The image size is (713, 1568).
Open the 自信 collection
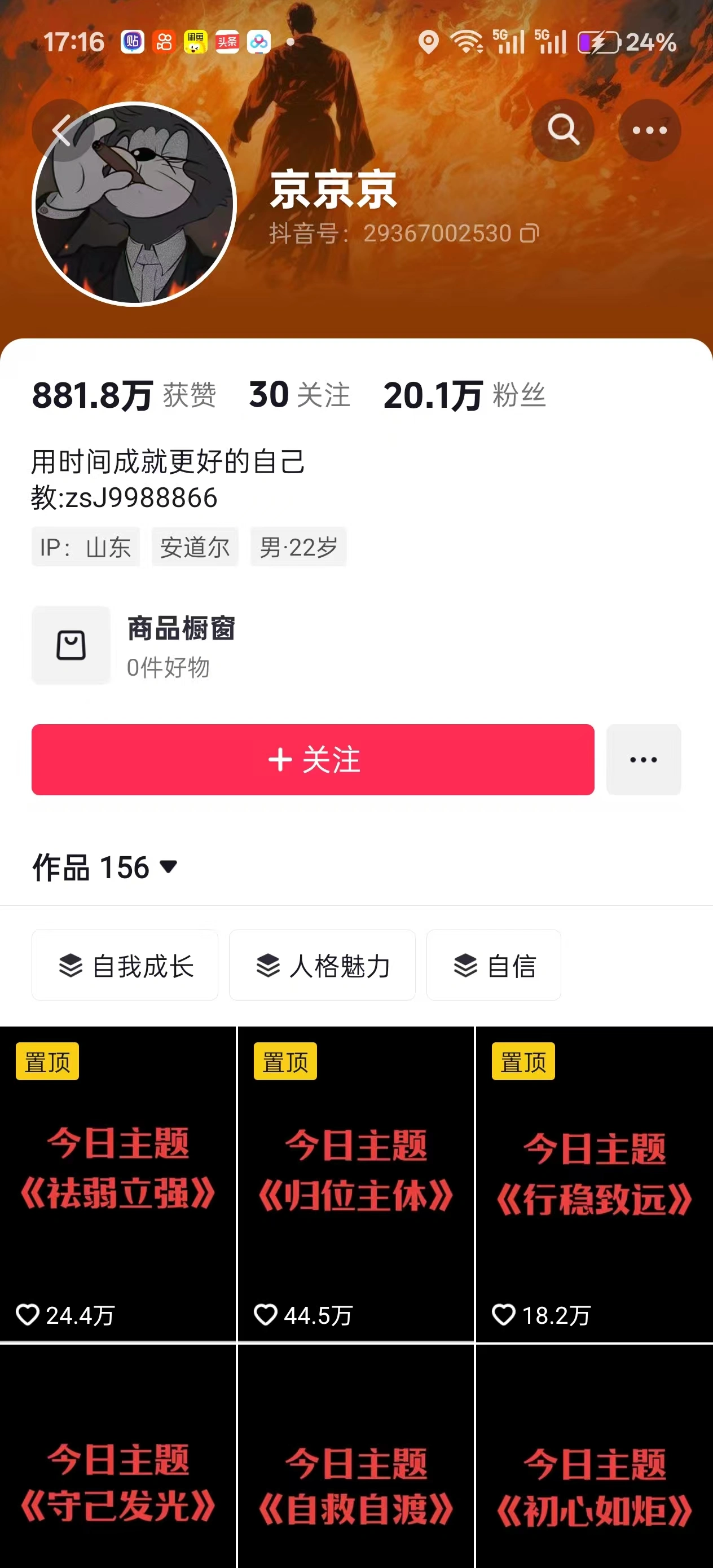click(x=493, y=965)
